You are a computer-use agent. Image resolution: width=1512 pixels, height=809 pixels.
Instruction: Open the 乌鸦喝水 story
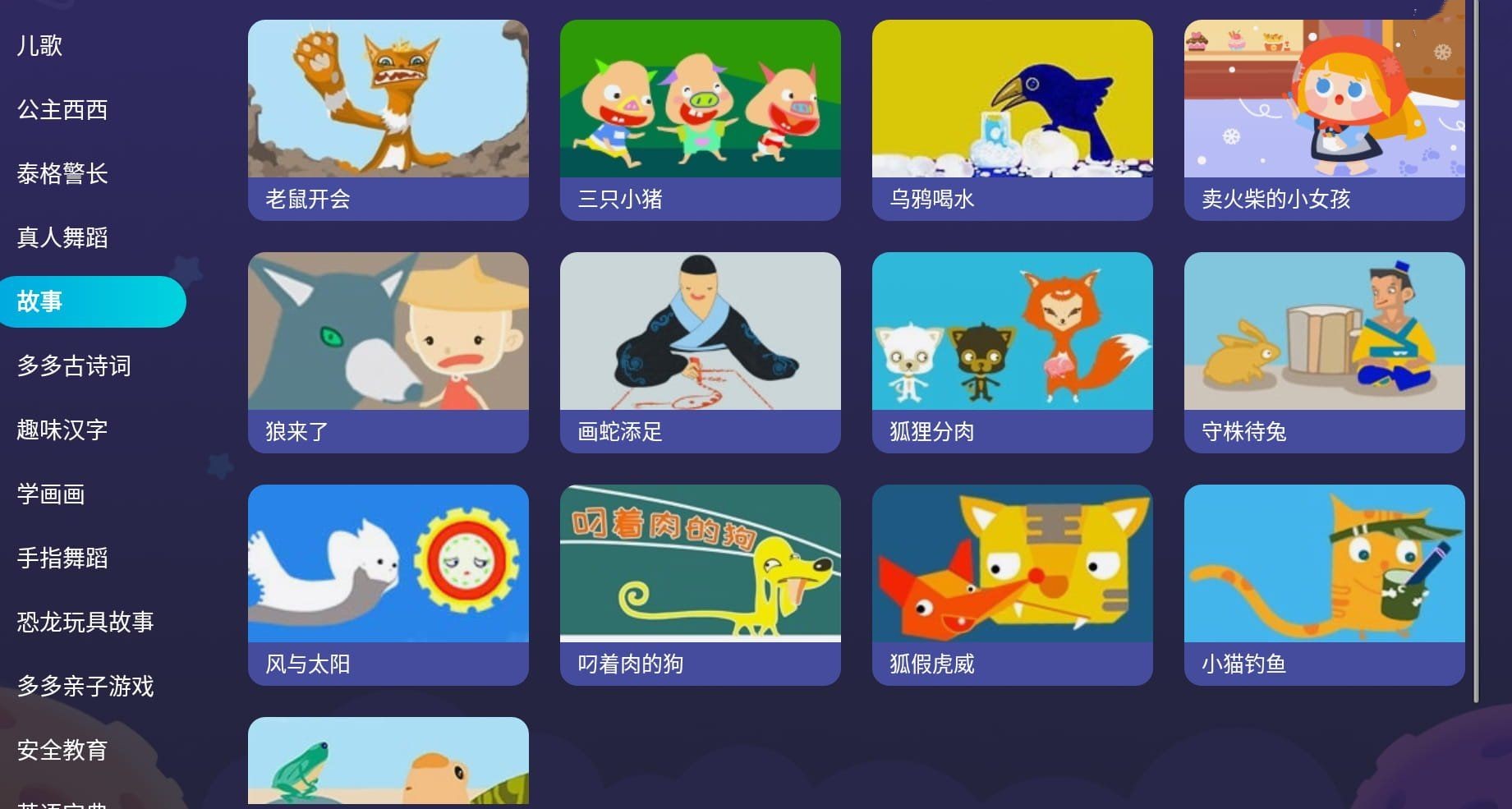[x=1012, y=119]
